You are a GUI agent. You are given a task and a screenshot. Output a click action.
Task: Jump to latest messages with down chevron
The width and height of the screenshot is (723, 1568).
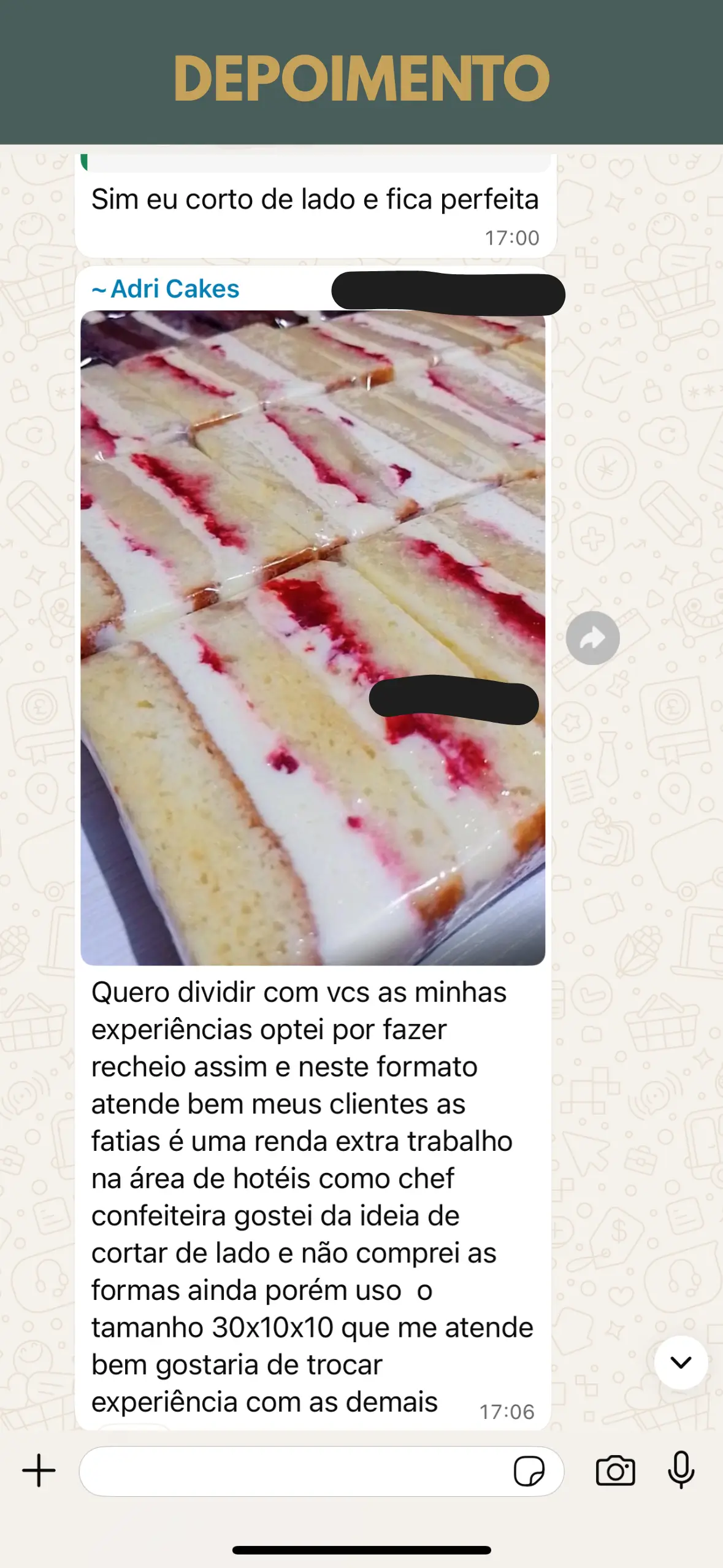(681, 1362)
